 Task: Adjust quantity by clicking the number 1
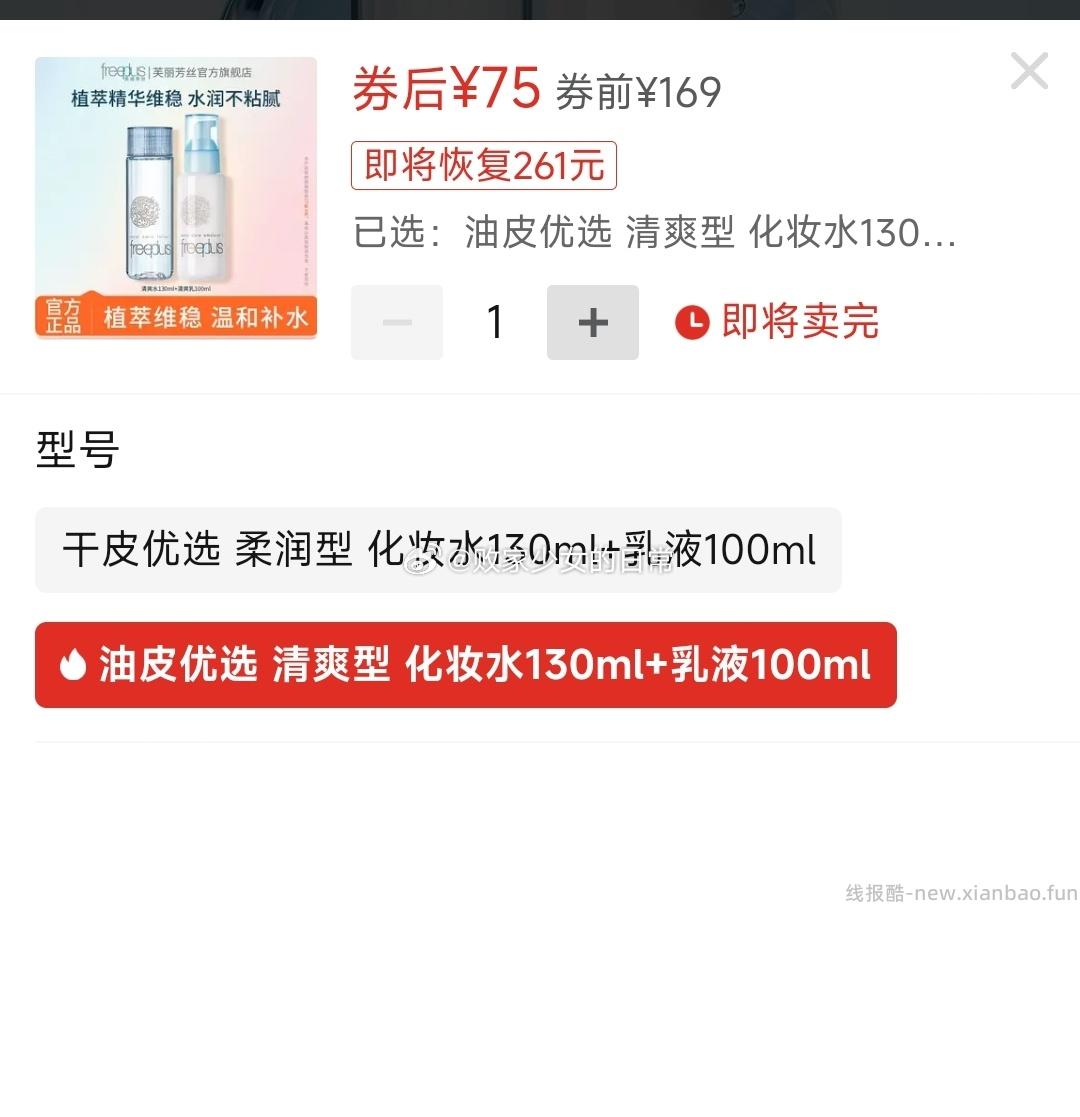coord(494,322)
